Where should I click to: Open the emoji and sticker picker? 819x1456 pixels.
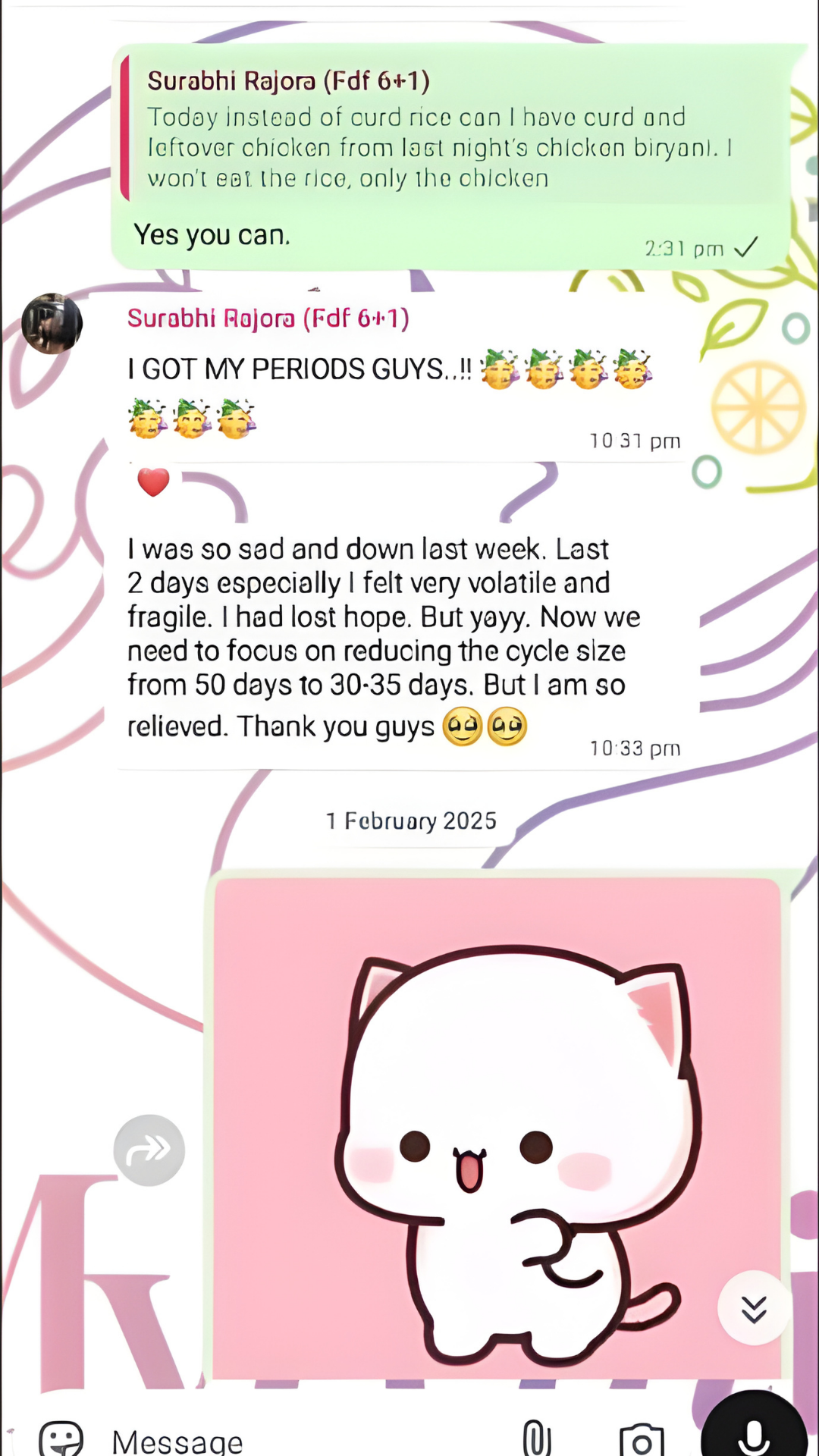pos(61,1437)
